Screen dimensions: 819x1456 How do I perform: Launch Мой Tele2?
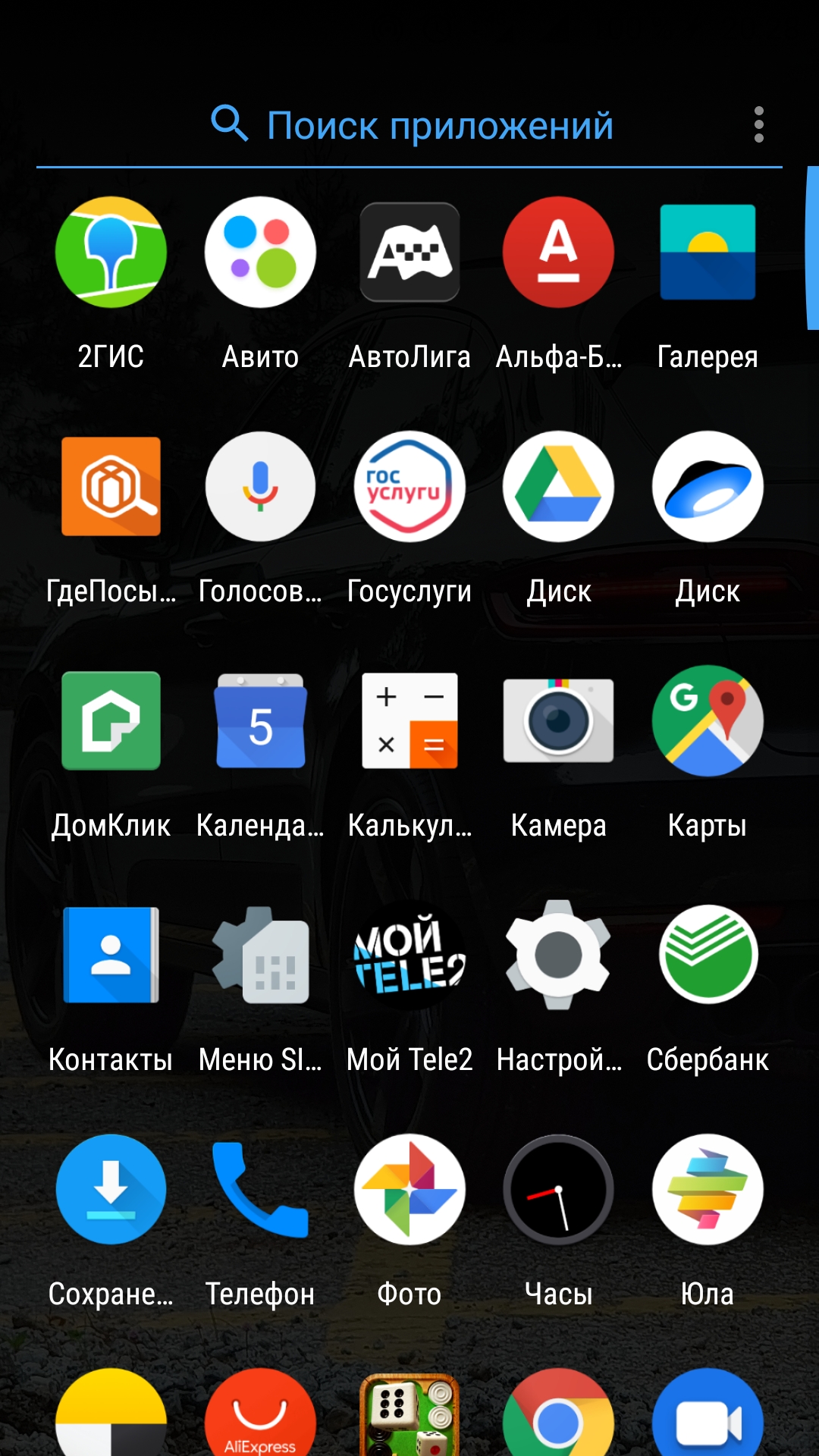409,955
